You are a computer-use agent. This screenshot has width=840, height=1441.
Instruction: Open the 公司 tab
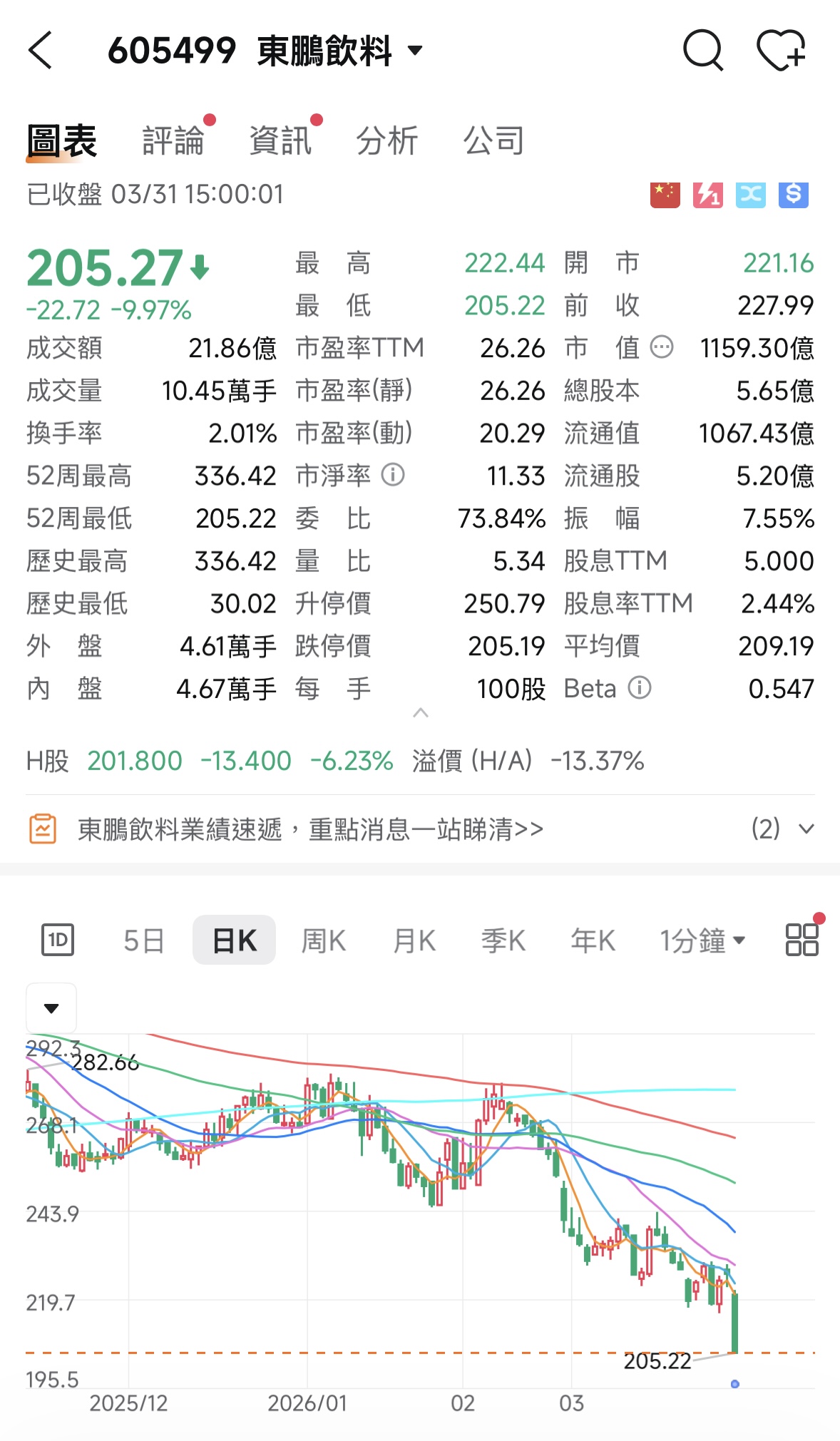tap(495, 140)
